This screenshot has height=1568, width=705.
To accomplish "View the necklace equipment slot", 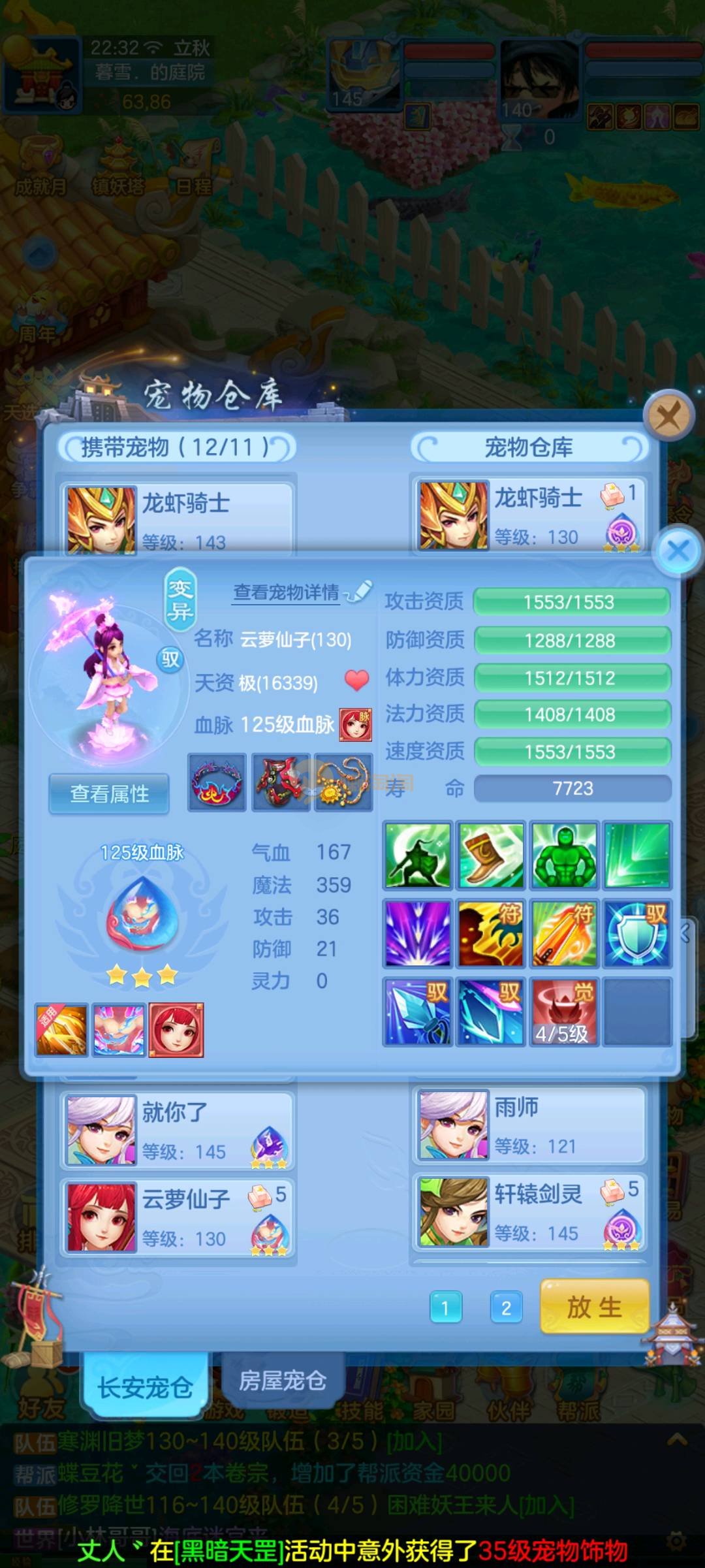I will tap(343, 782).
